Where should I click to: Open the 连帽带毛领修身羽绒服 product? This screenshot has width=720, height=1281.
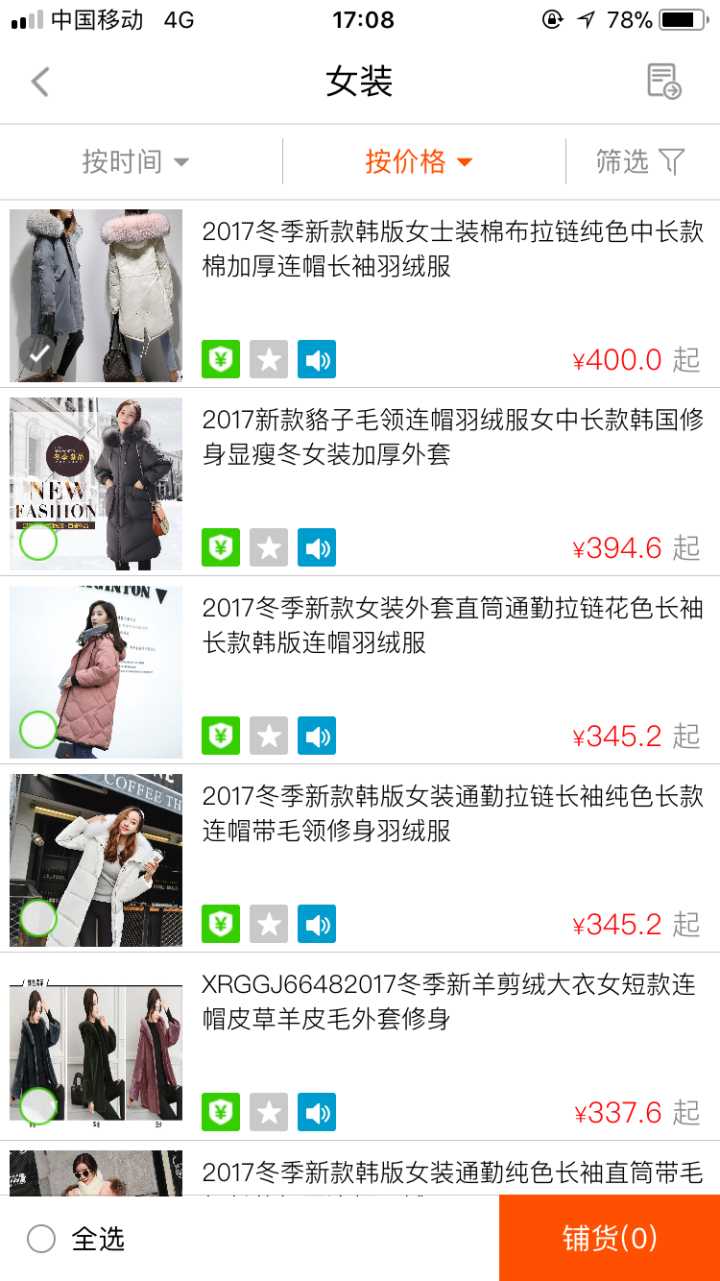pos(452,813)
